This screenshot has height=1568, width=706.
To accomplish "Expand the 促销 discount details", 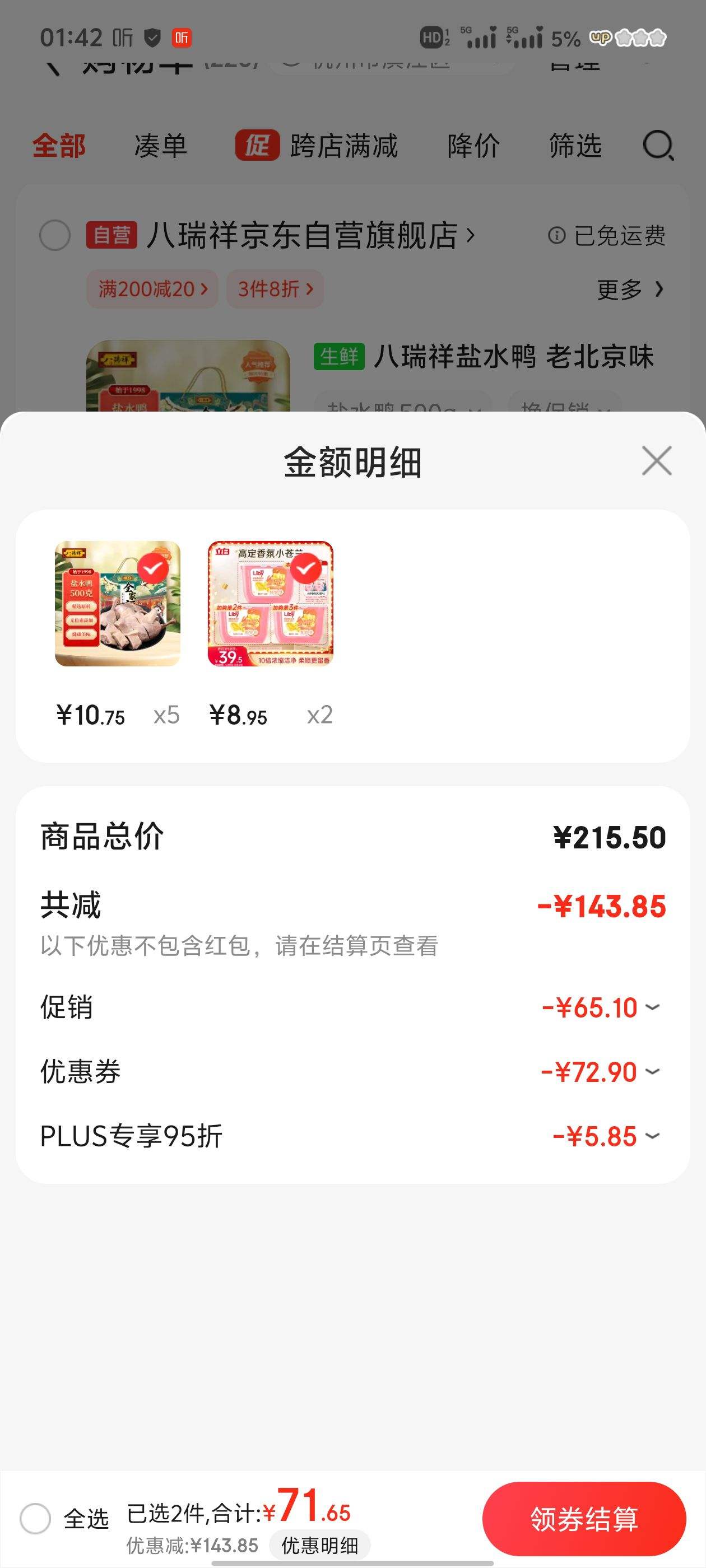I will [655, 1007].
